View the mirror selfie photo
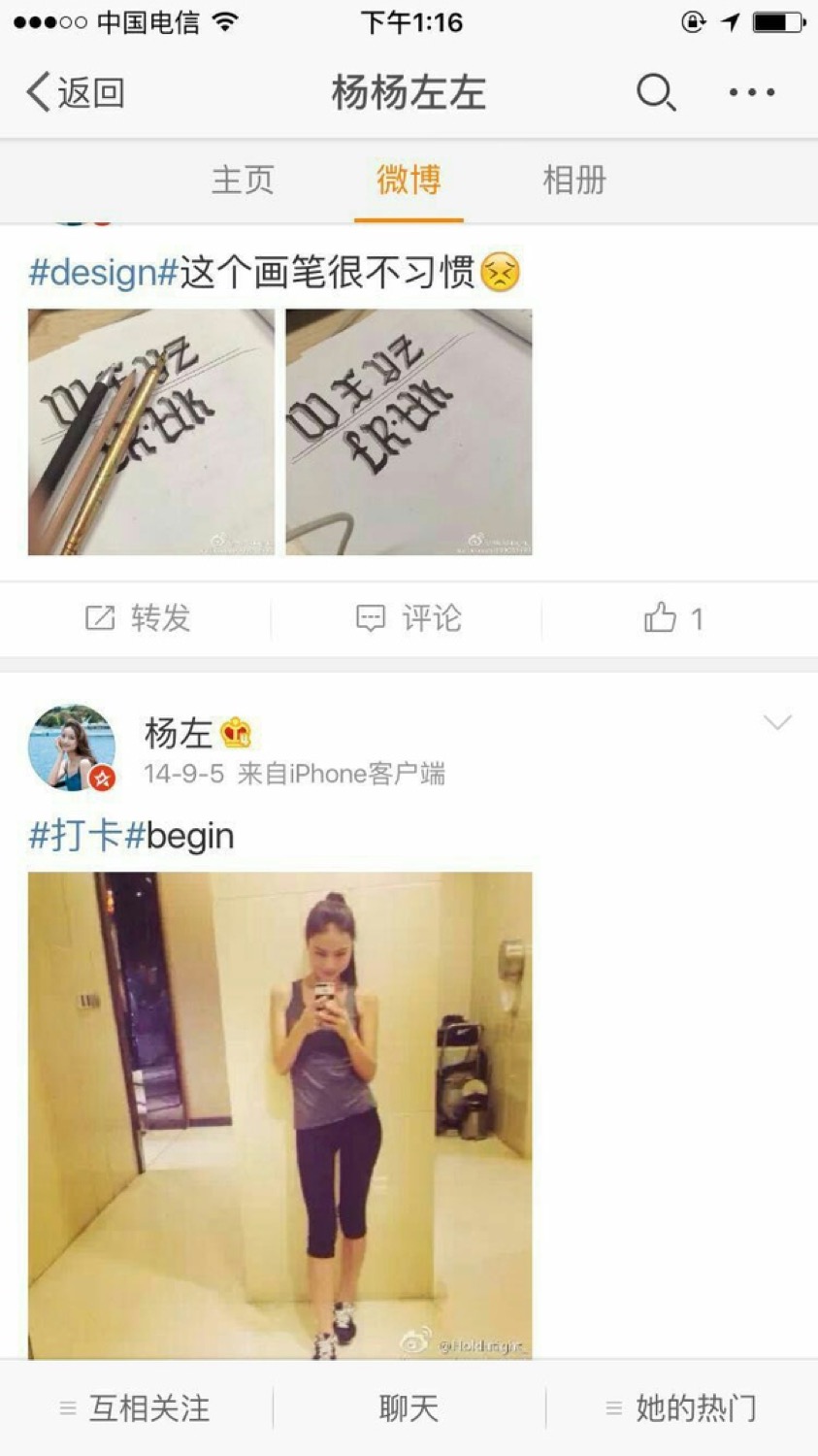The width and height of the screenshot is (818, 1456). tap(279, 1114)
